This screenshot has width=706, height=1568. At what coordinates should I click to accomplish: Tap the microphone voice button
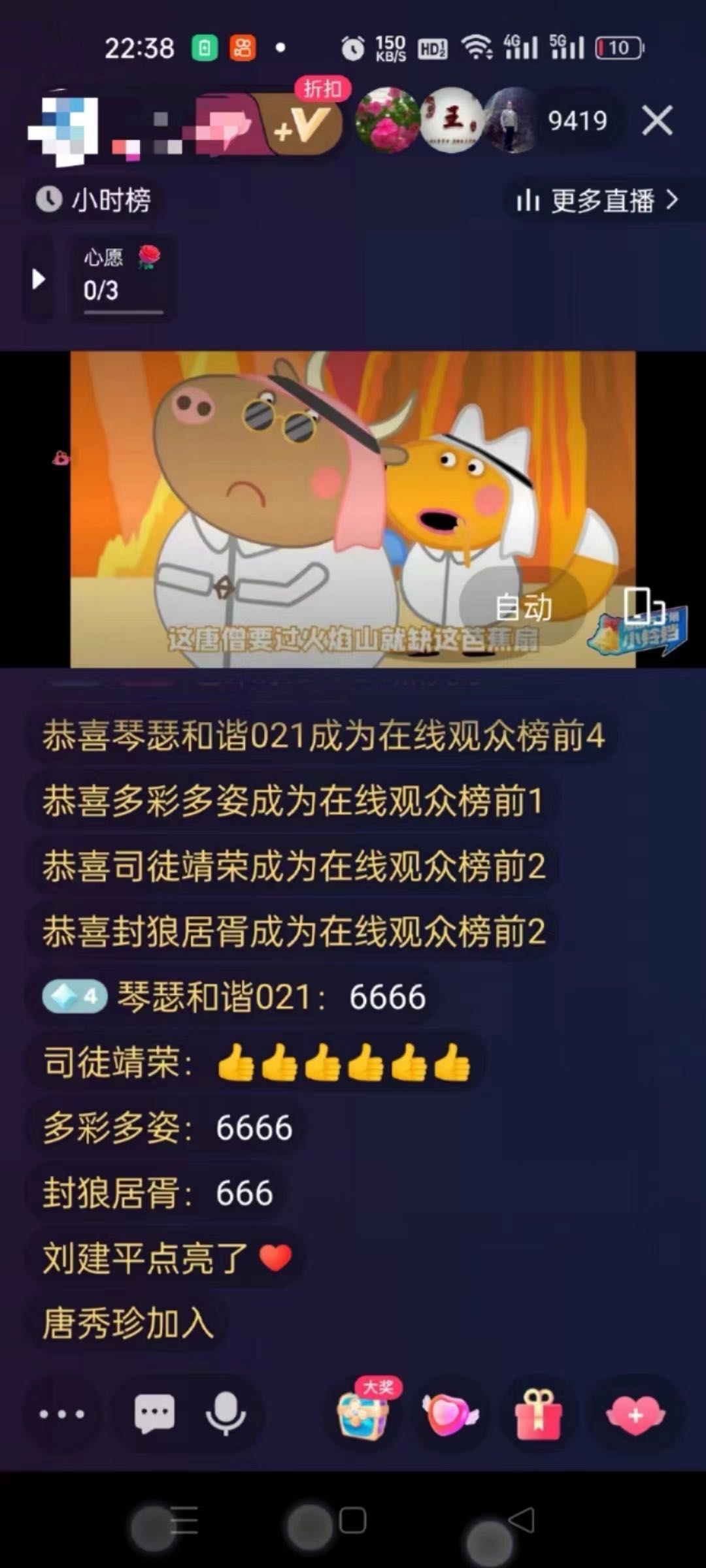pos(226,1414)
